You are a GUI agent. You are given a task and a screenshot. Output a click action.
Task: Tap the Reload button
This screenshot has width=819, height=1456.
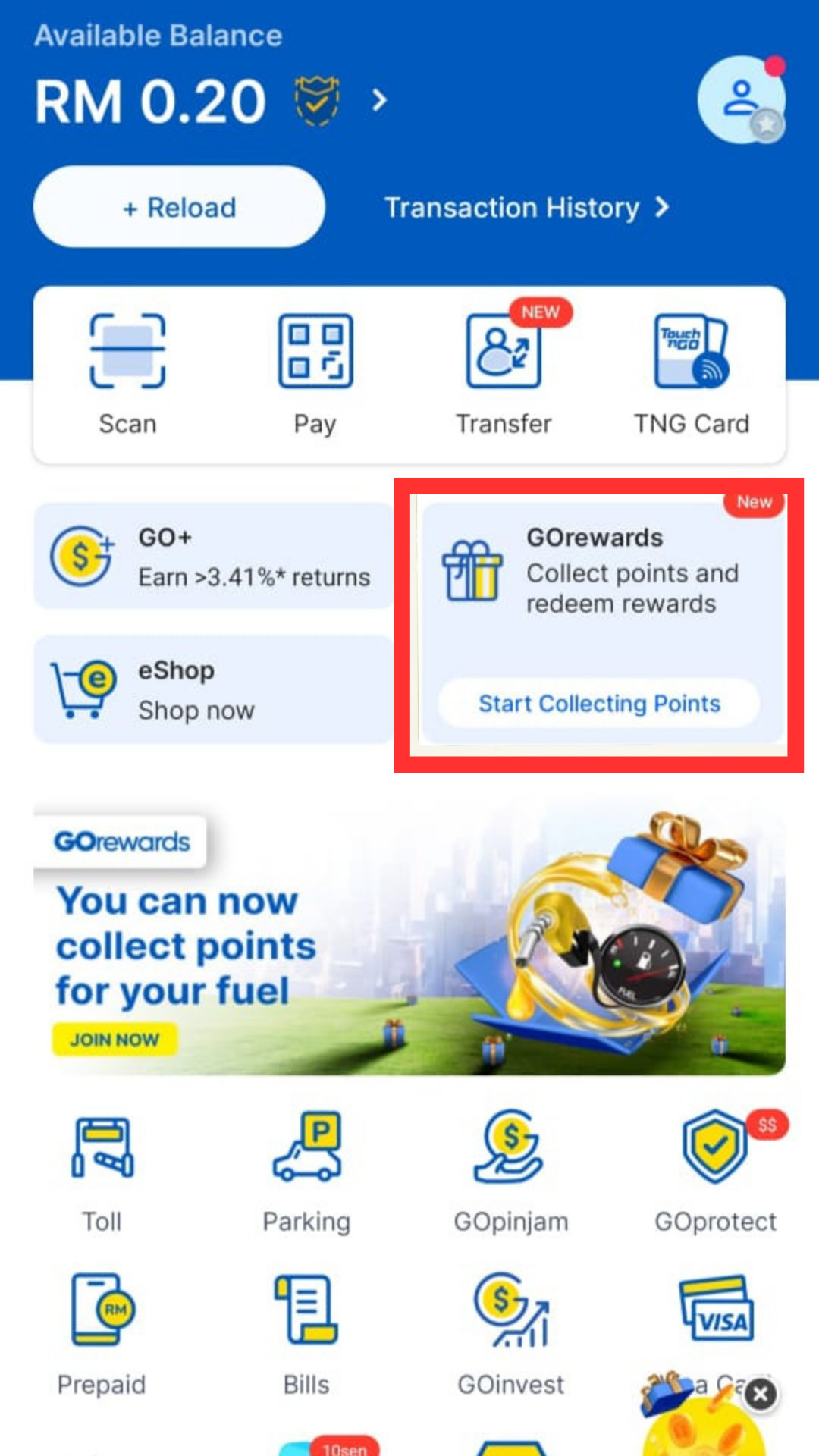(180, 207)
